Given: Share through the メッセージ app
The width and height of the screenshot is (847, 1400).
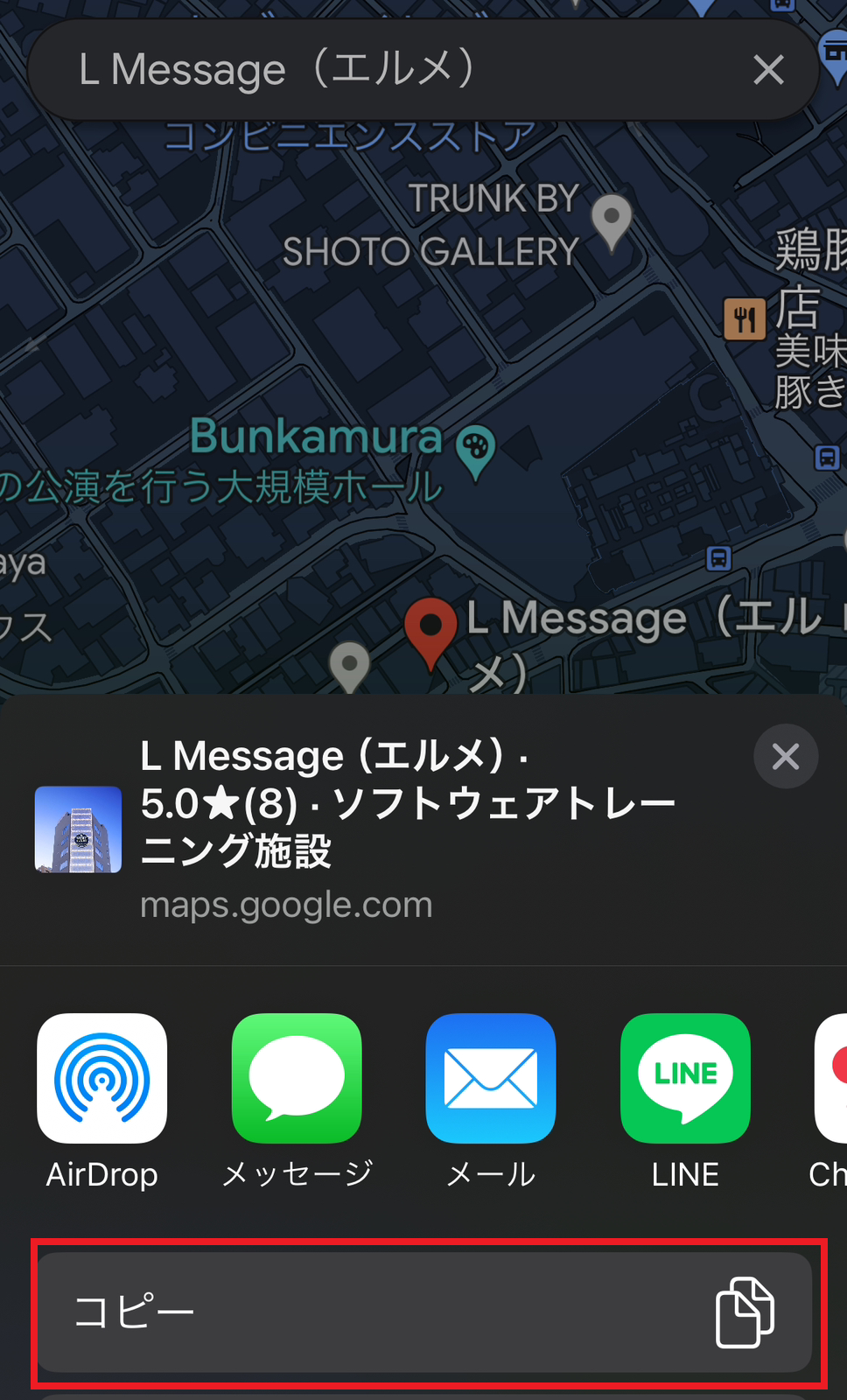Looking at the screenshot, I should point(297,1079).
